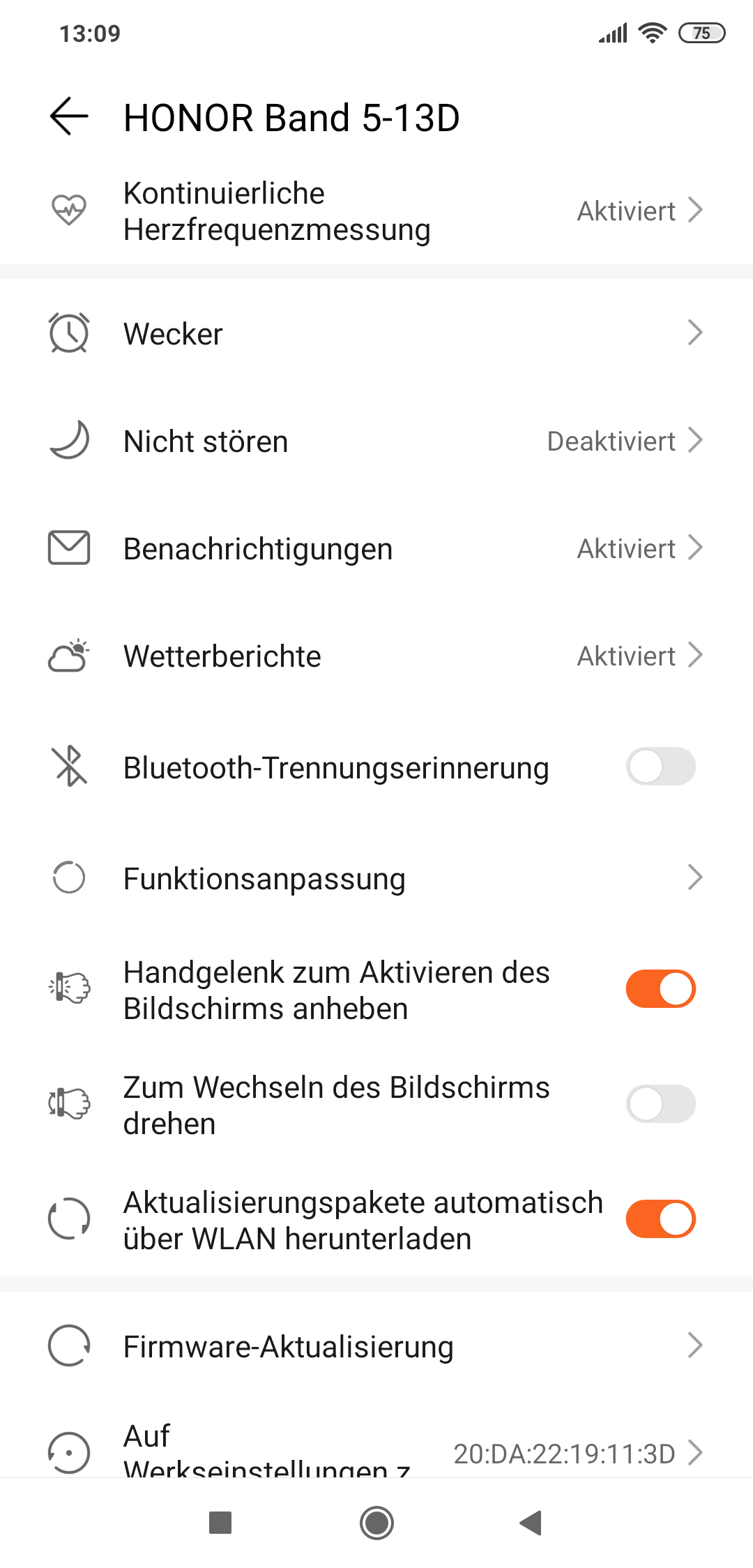This screenshot has width=753, height=1568.
Task: Tap the system home button
Action: click(376, 1523)
